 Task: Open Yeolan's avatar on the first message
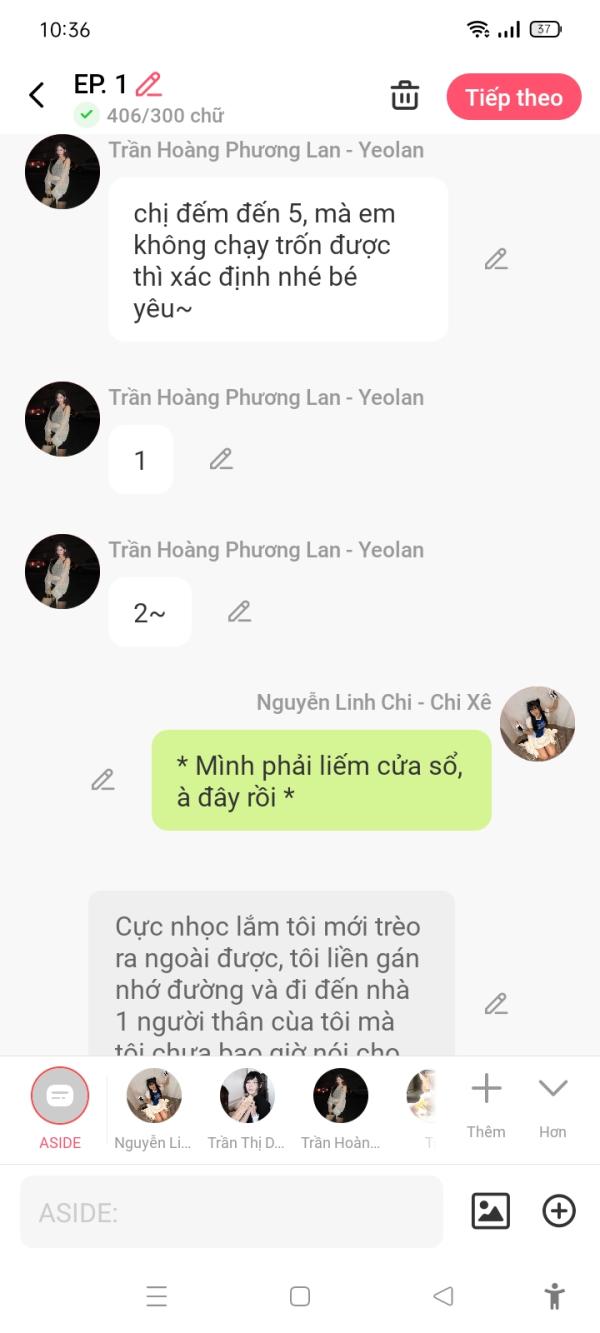point(62,171)
